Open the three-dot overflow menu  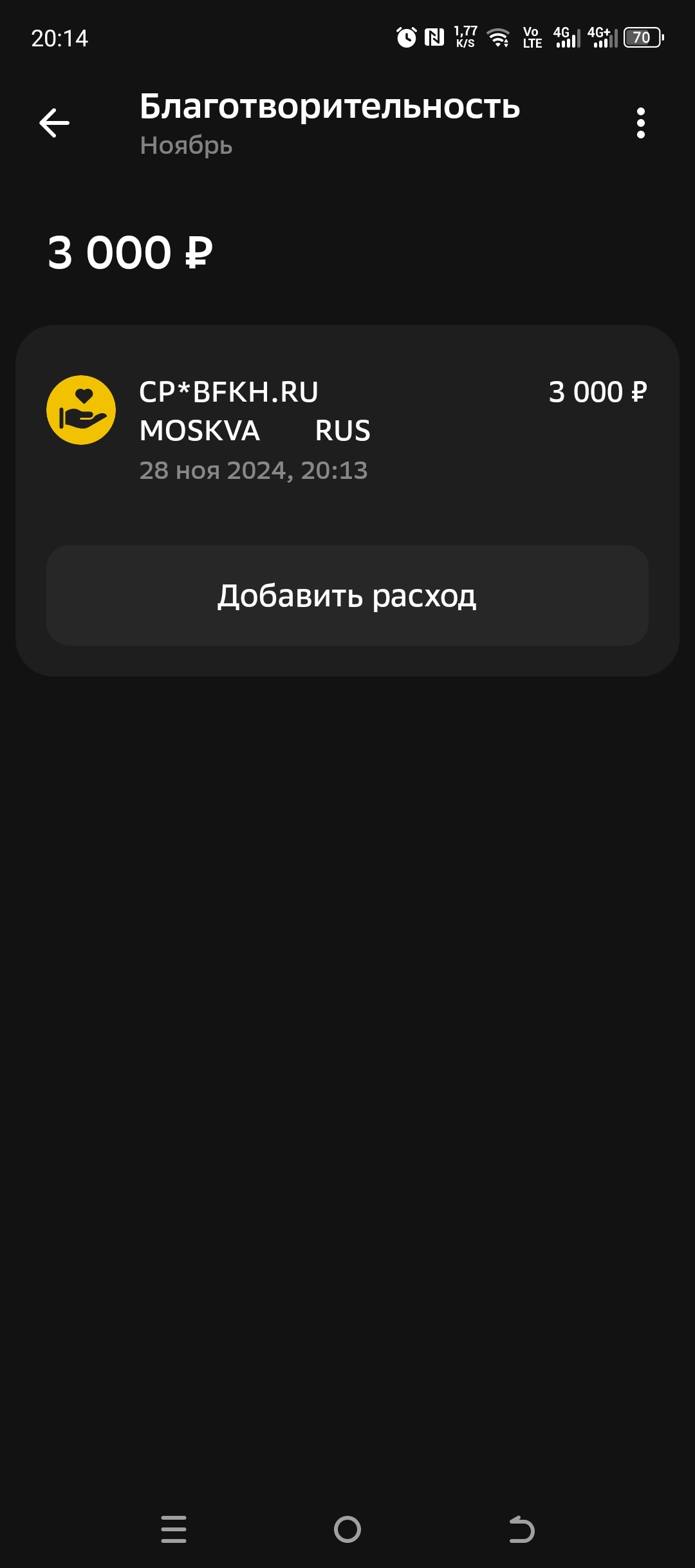(x=640, y=123)
